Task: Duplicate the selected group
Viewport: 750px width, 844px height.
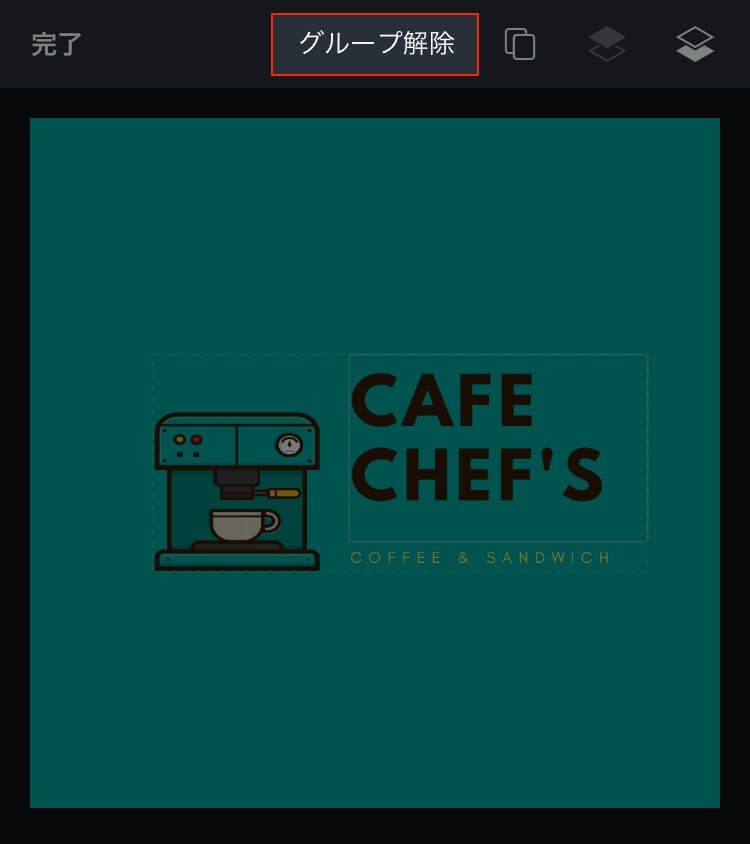Action: tap(520, 45)
